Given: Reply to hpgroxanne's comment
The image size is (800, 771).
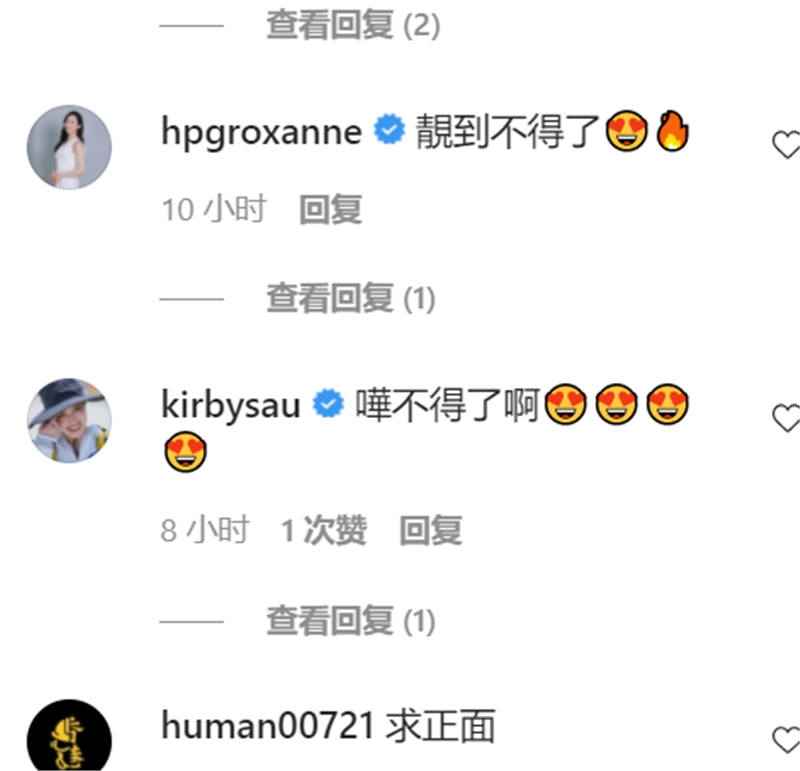Looking at the screenshot, I should [330, 210].
